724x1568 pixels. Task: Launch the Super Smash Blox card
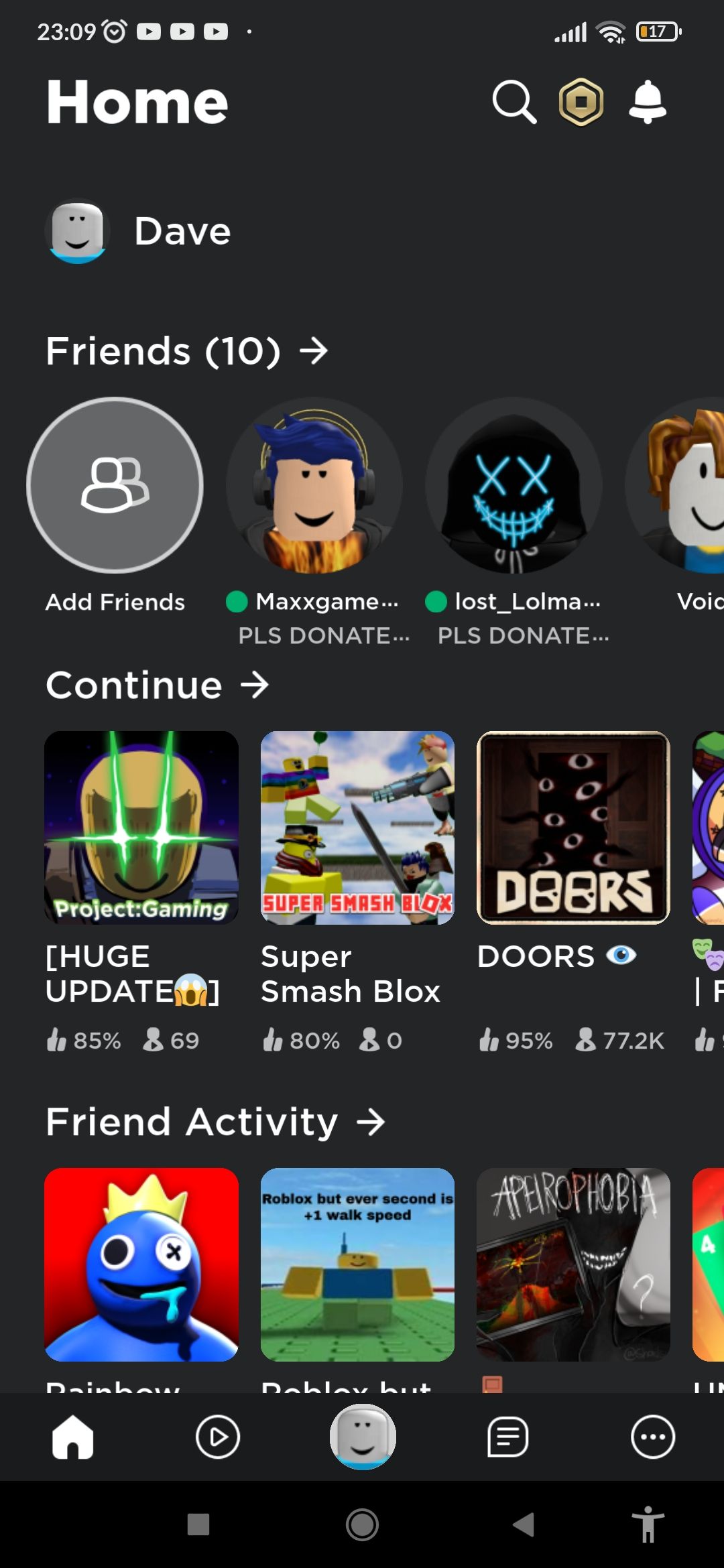[x=357, y=828]
